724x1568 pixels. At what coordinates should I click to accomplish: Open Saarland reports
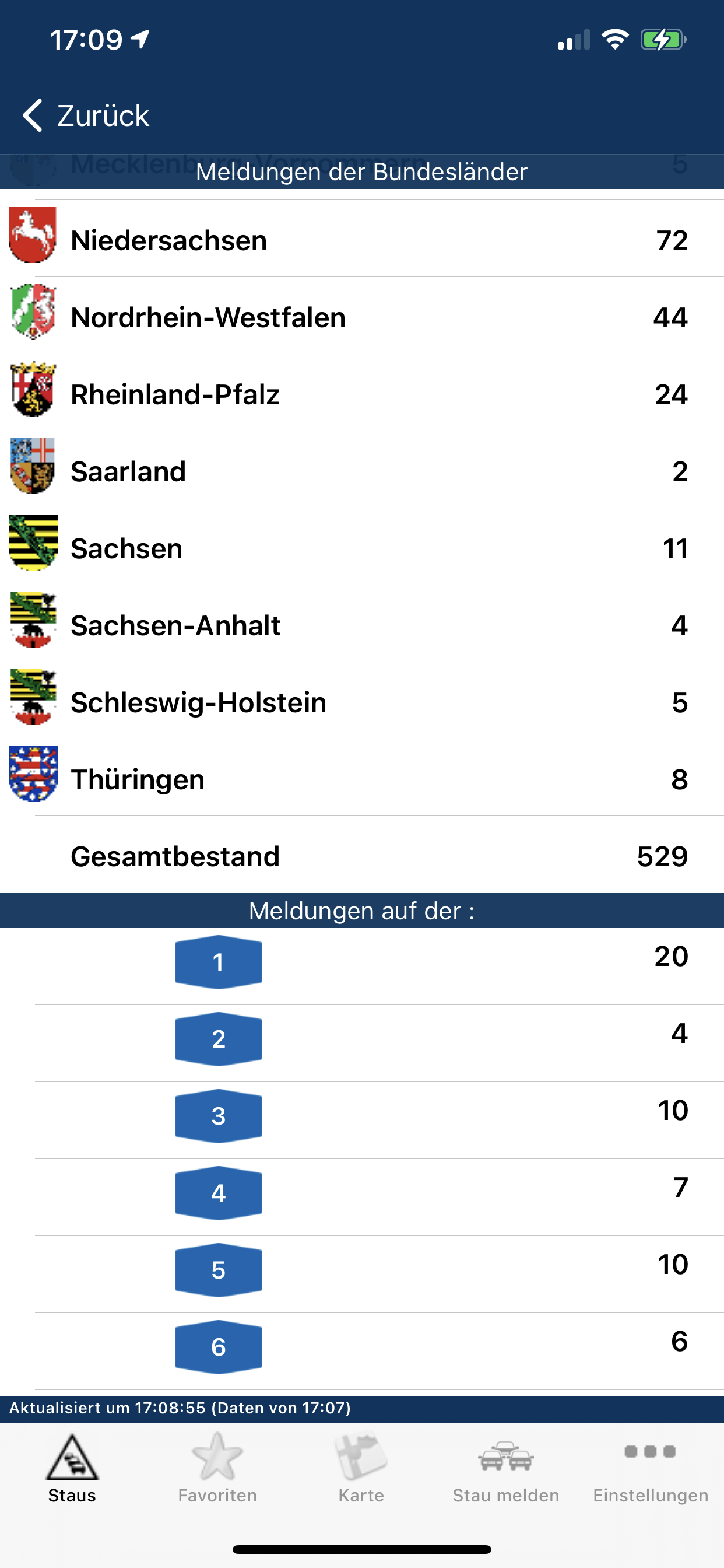[362, 471]
